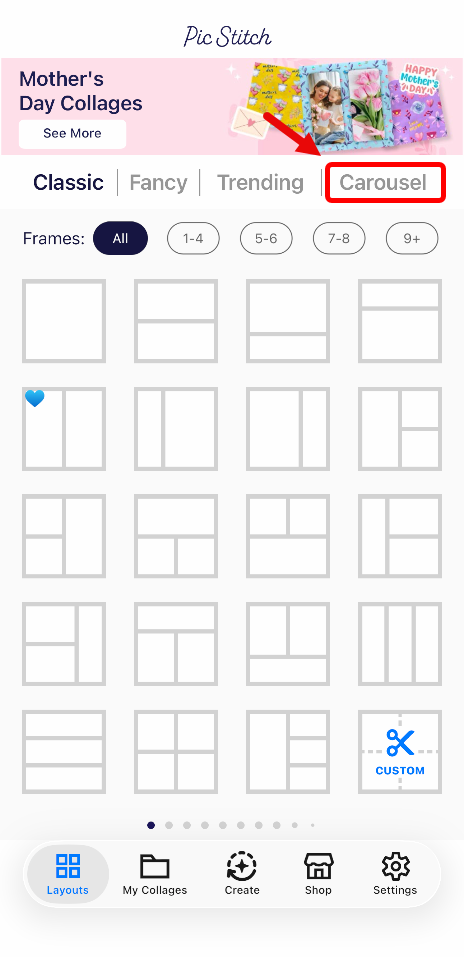
Task: Select the All frames filter
Action: (120, 238)
